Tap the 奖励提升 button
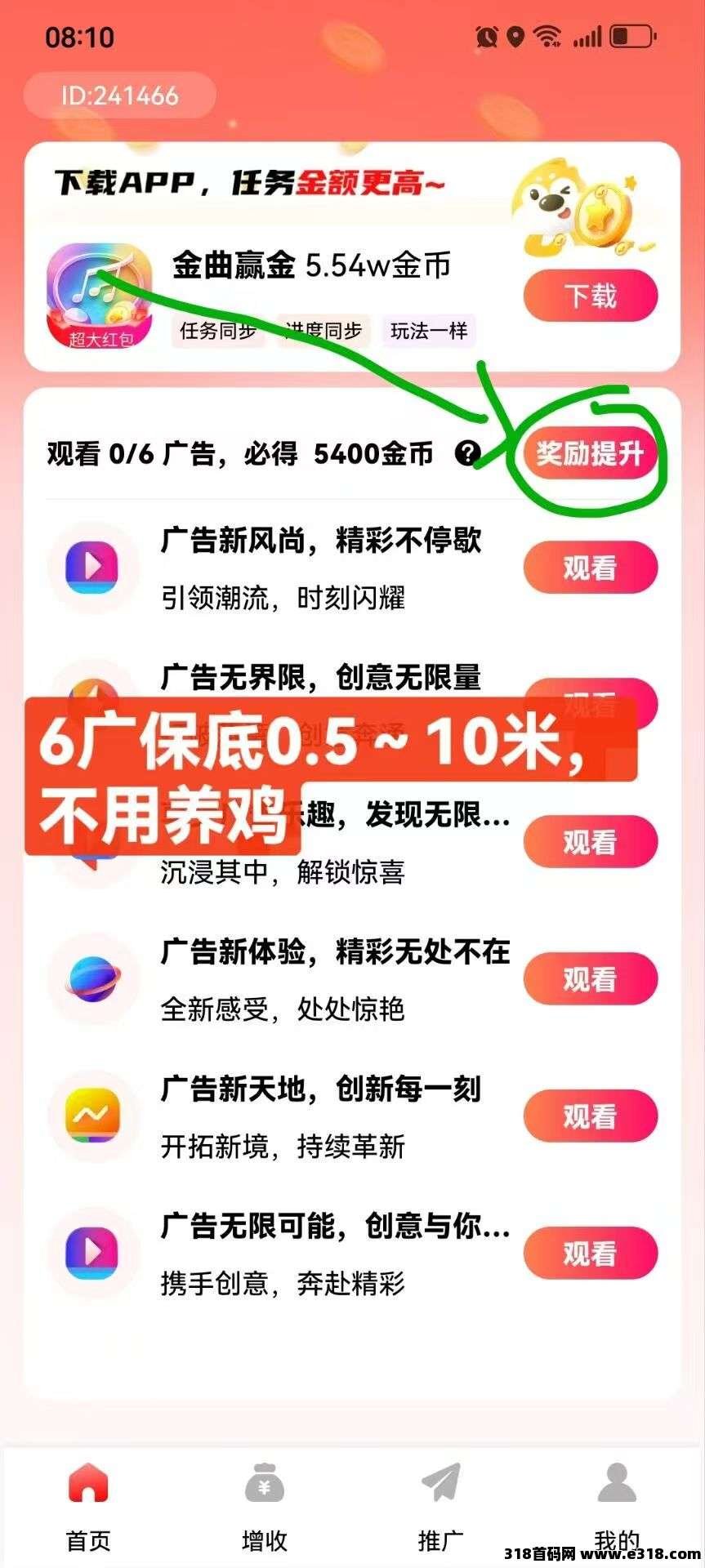The height and width of the screenshot is (1568, 705). pos(590,453)
